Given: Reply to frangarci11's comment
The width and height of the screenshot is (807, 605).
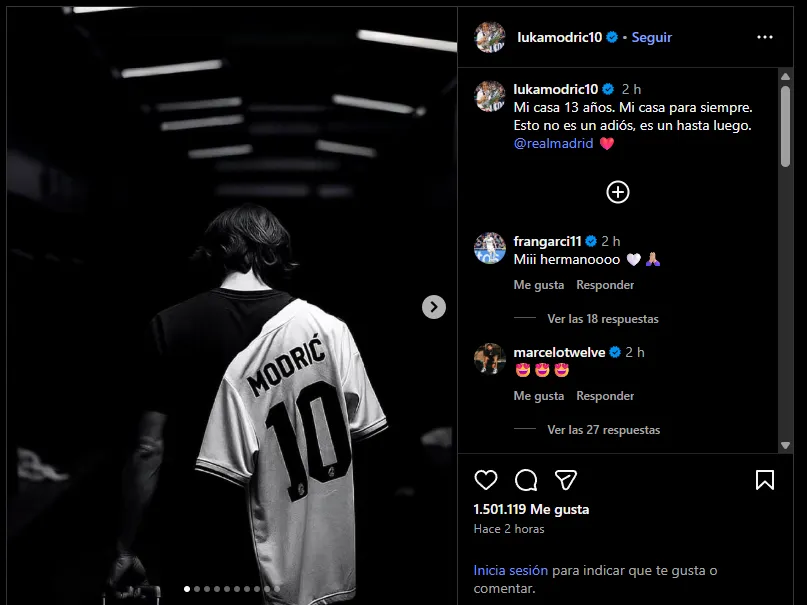Looking at the screenshot, I should (605, 285).
